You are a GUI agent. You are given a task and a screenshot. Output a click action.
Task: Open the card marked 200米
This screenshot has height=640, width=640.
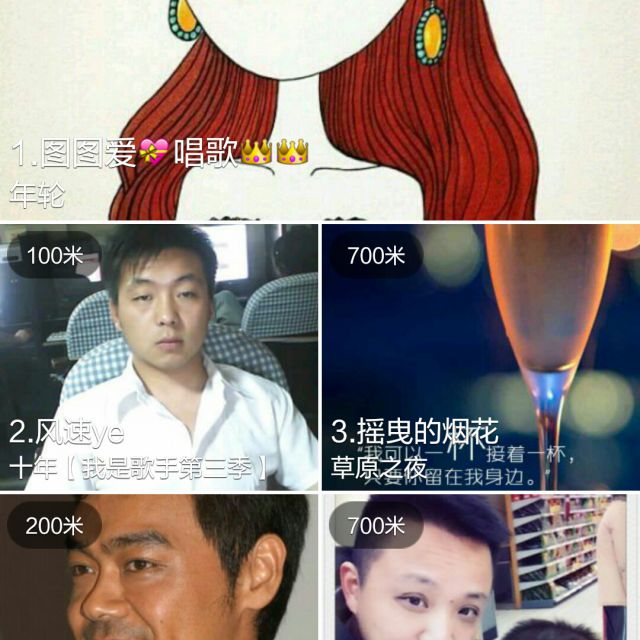pos(159,567)
